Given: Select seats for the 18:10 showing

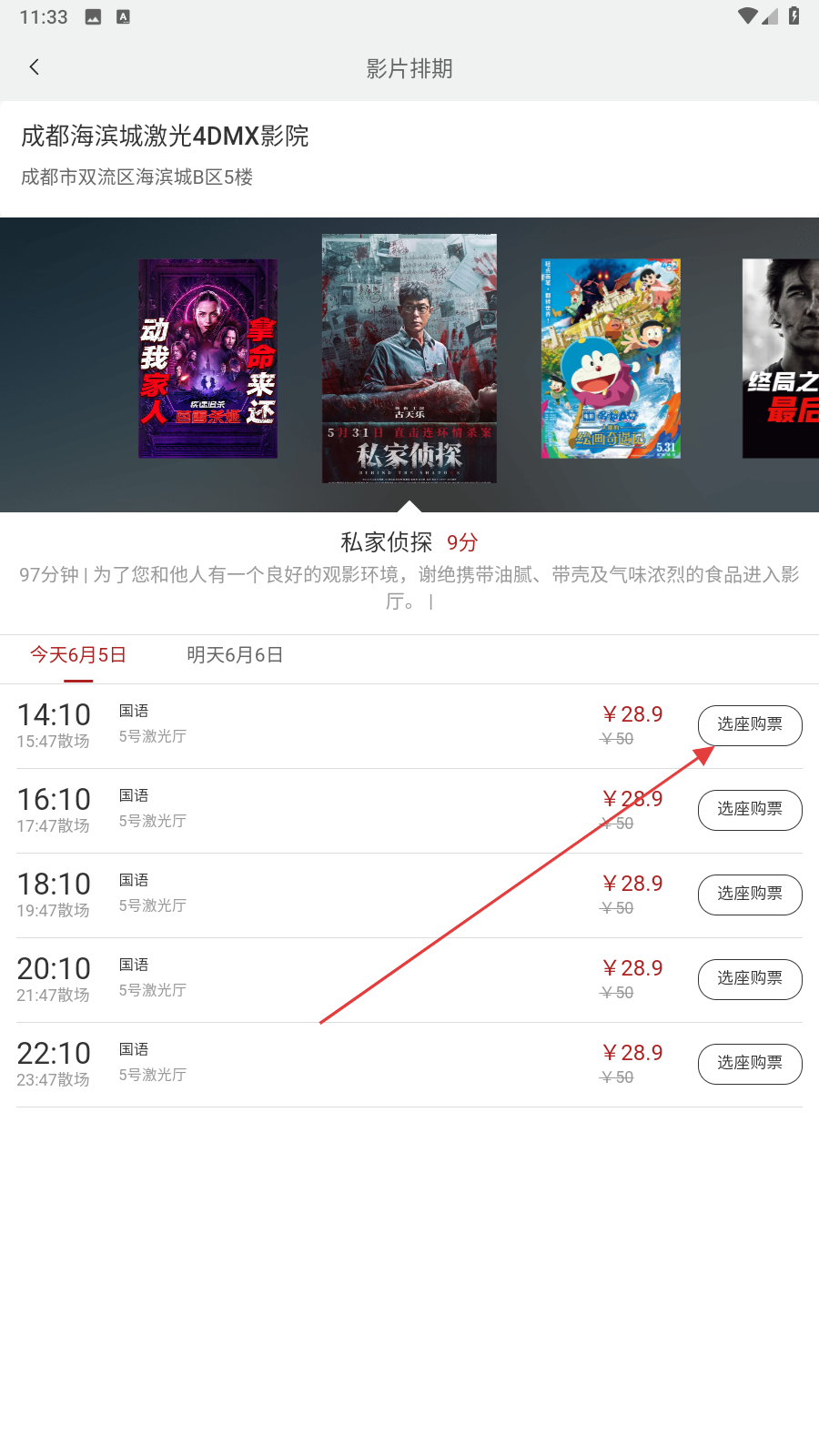Looking at the screenshot, I should (x=749, y=895).
